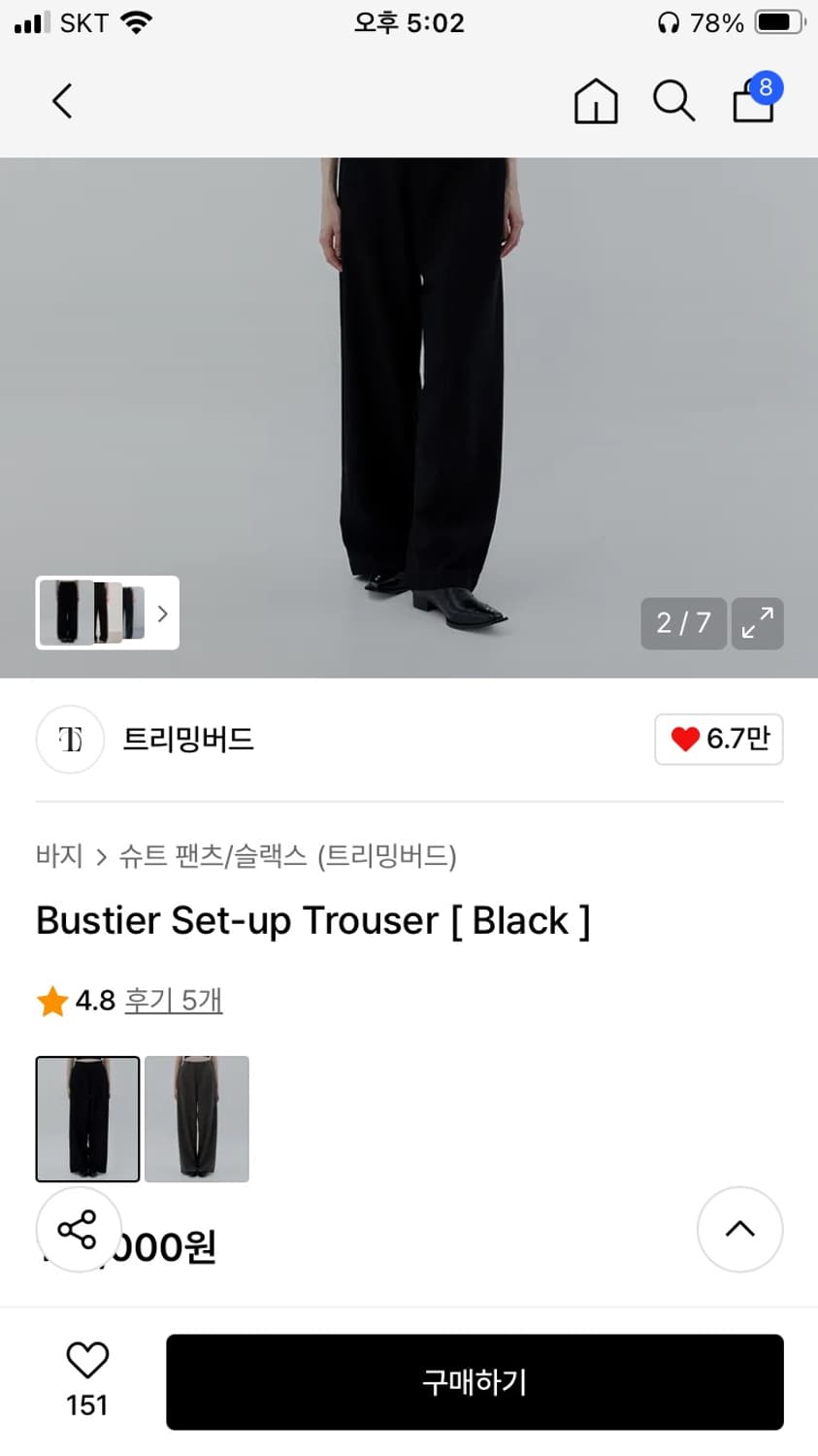Expand the image thumbnail strip arrow
The image size is (818, 1456).
pyautogui.click(x=162, y=613)
